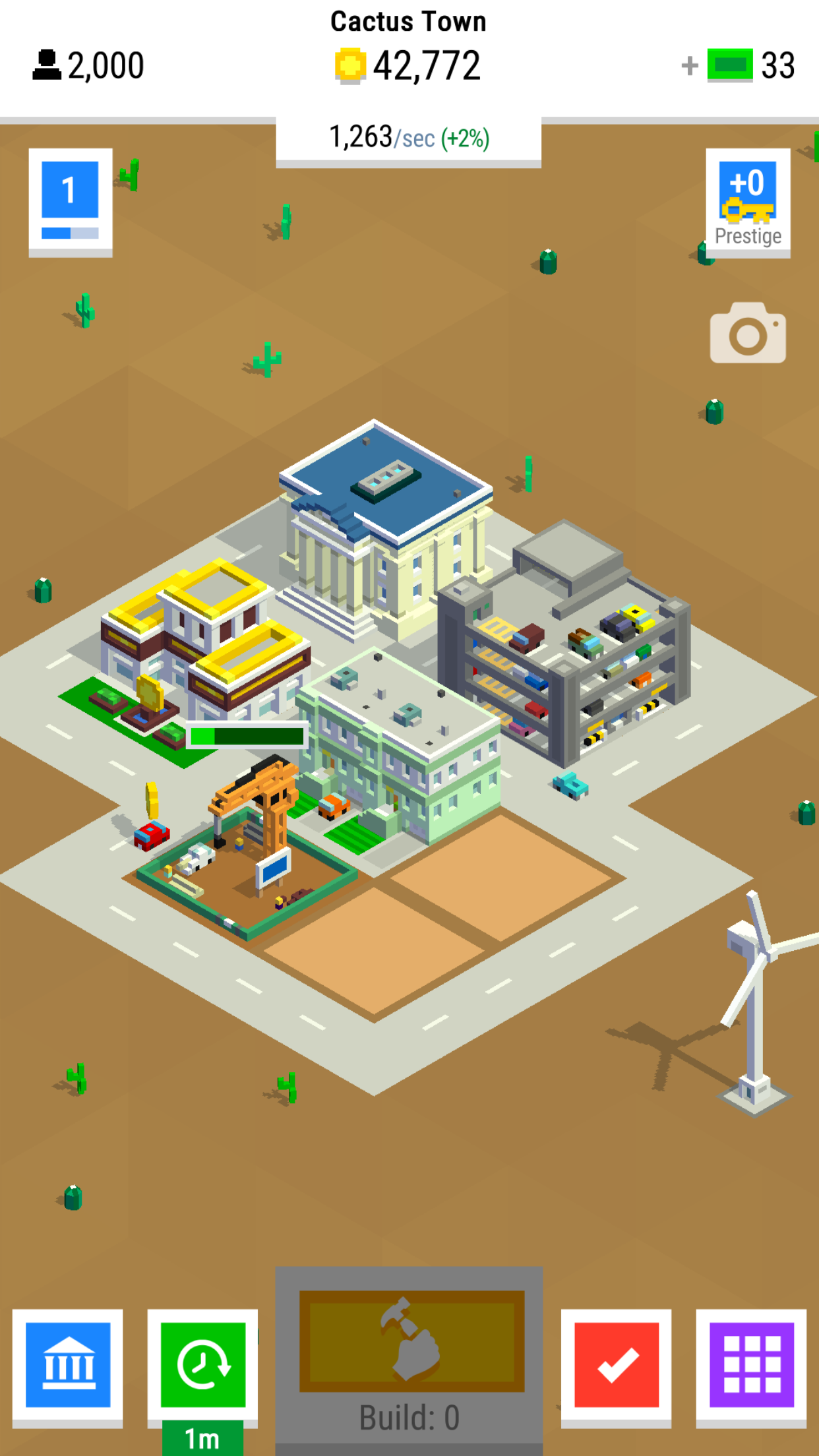Add more green cash with the plus

click(x=690, y=65)
